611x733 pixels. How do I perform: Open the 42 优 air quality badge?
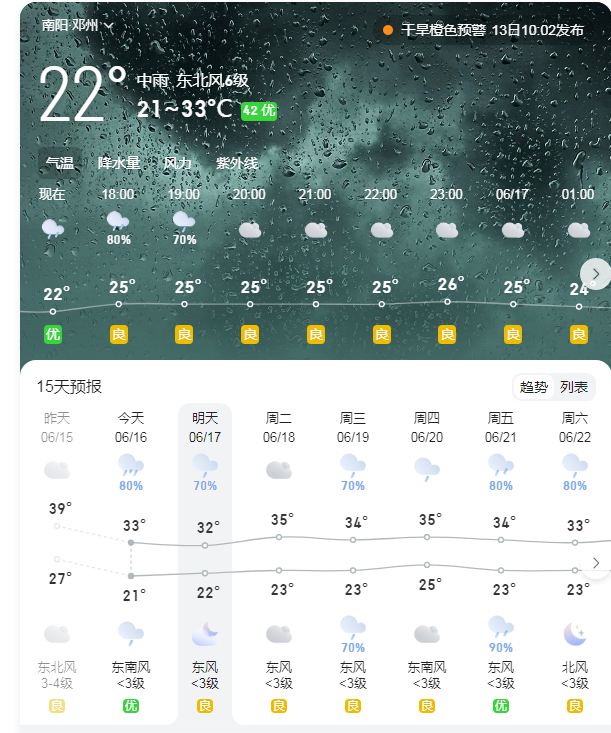coord(259,110)
